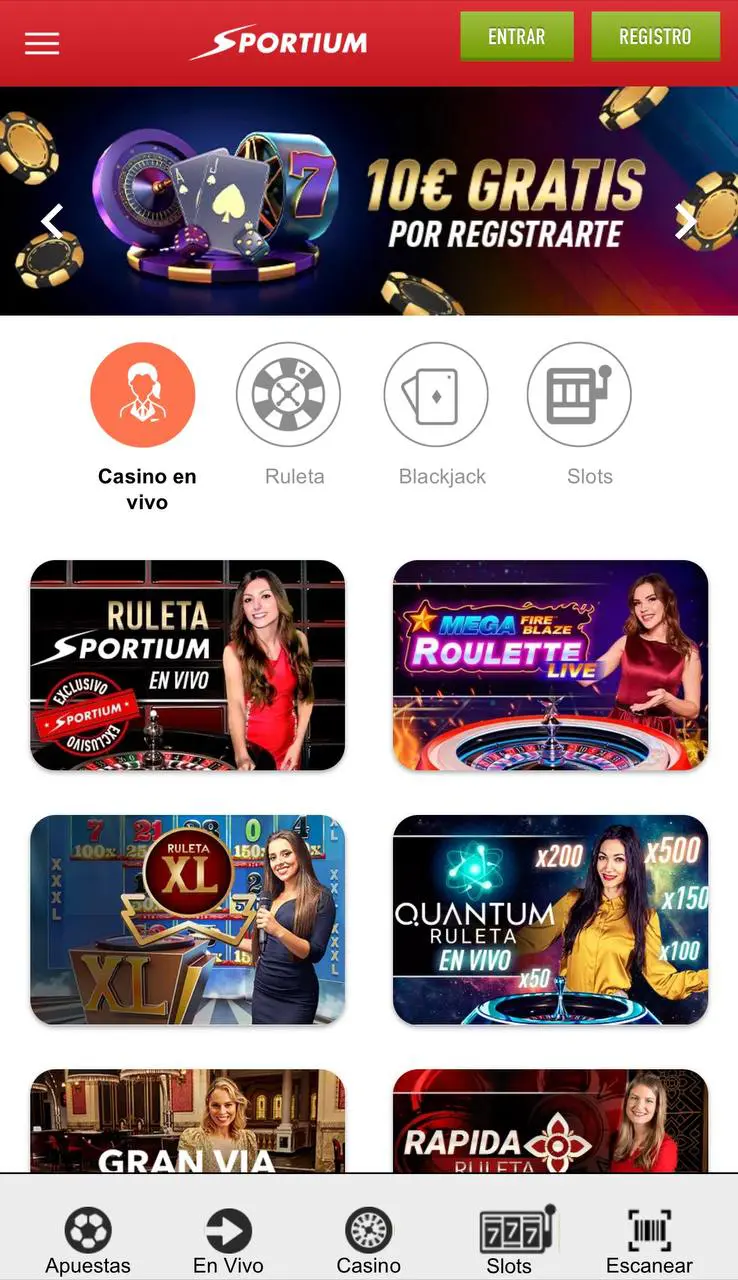The height and width of the screenshot is (1280, 738).
Task: Open Ruleta Sportium En Vivo game
Action: (x=188, y=665)
